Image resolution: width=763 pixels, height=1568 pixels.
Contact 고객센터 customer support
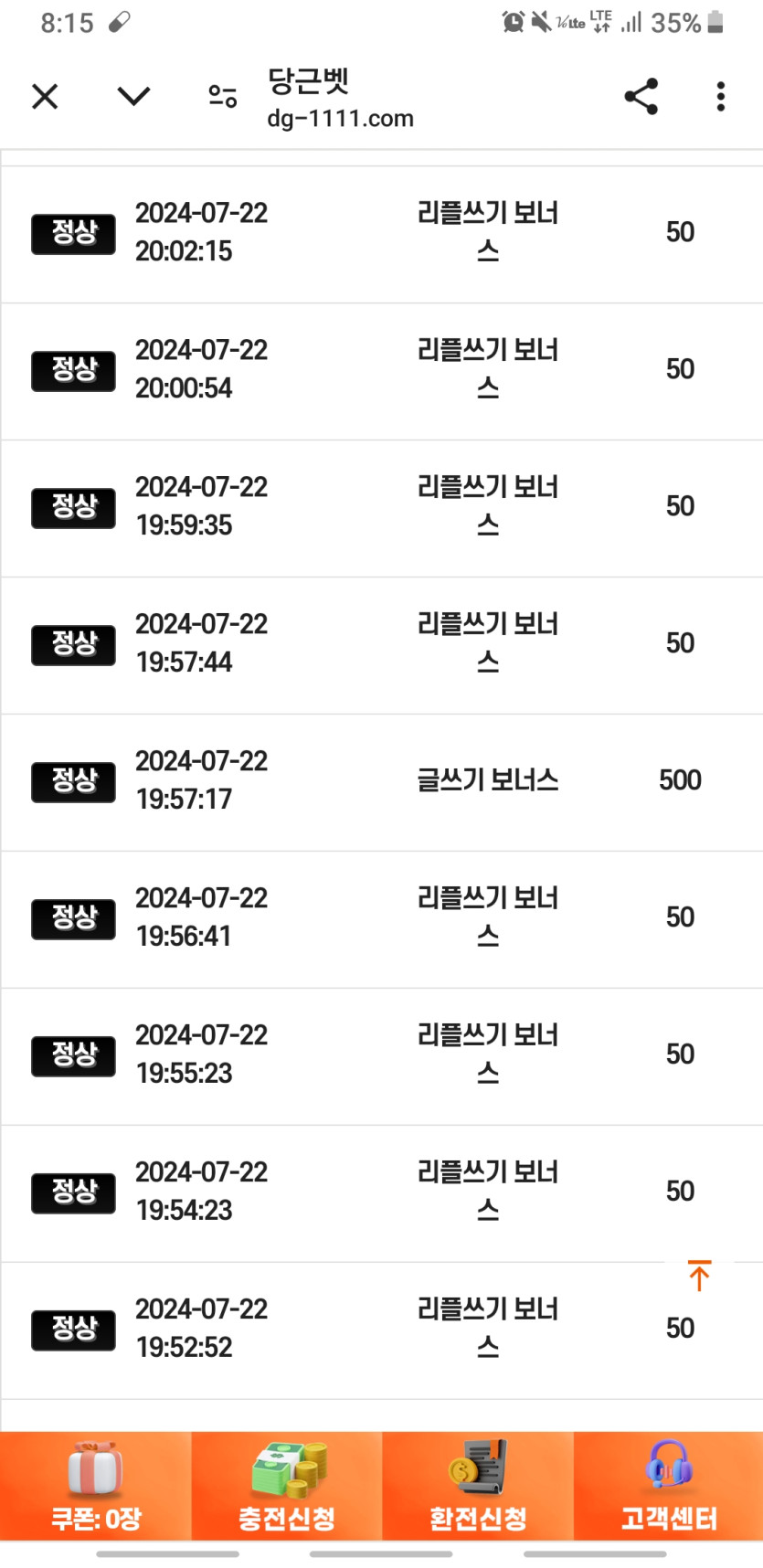point(669,1486)
